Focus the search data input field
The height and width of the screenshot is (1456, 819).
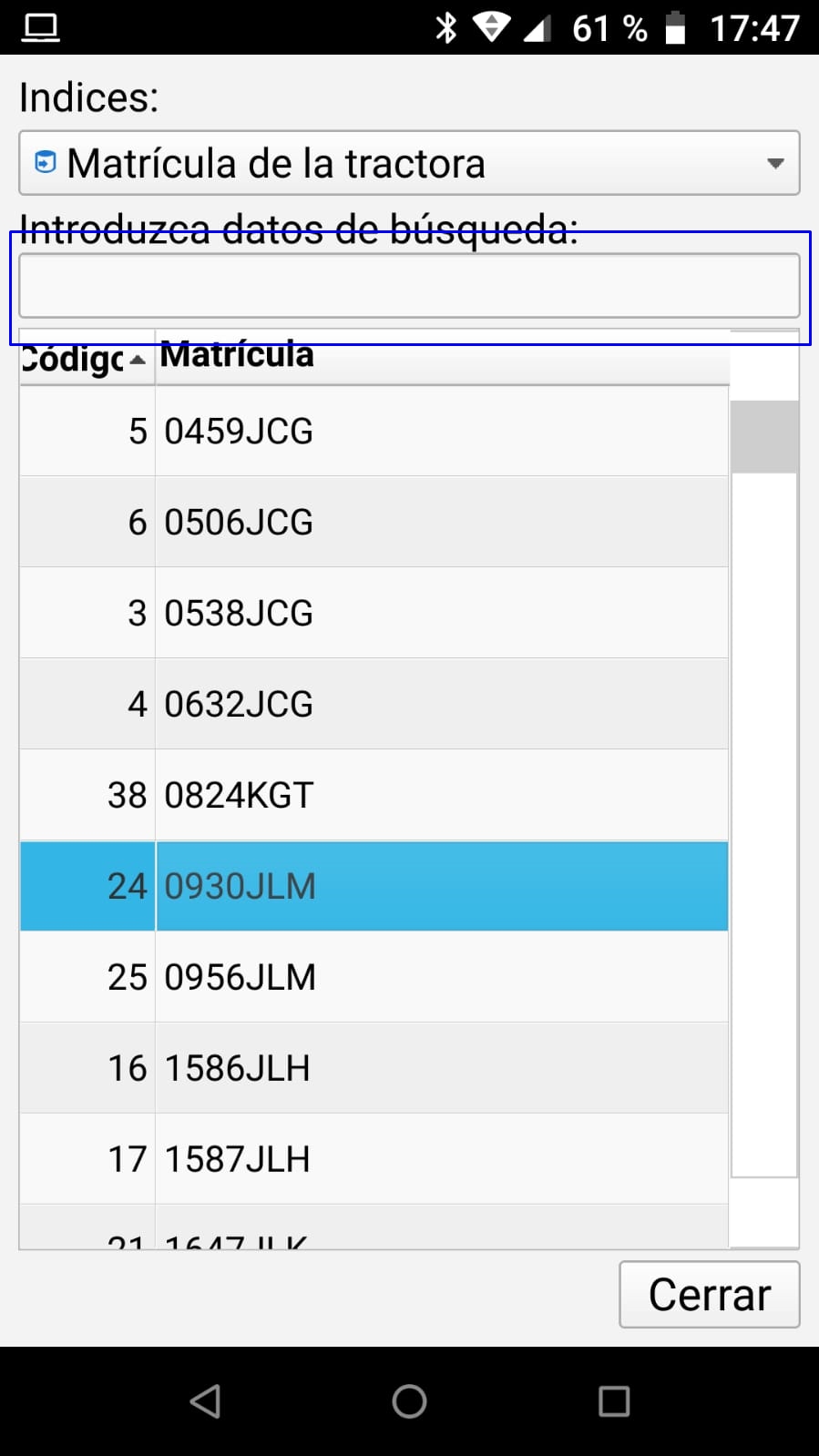(409, 286)
